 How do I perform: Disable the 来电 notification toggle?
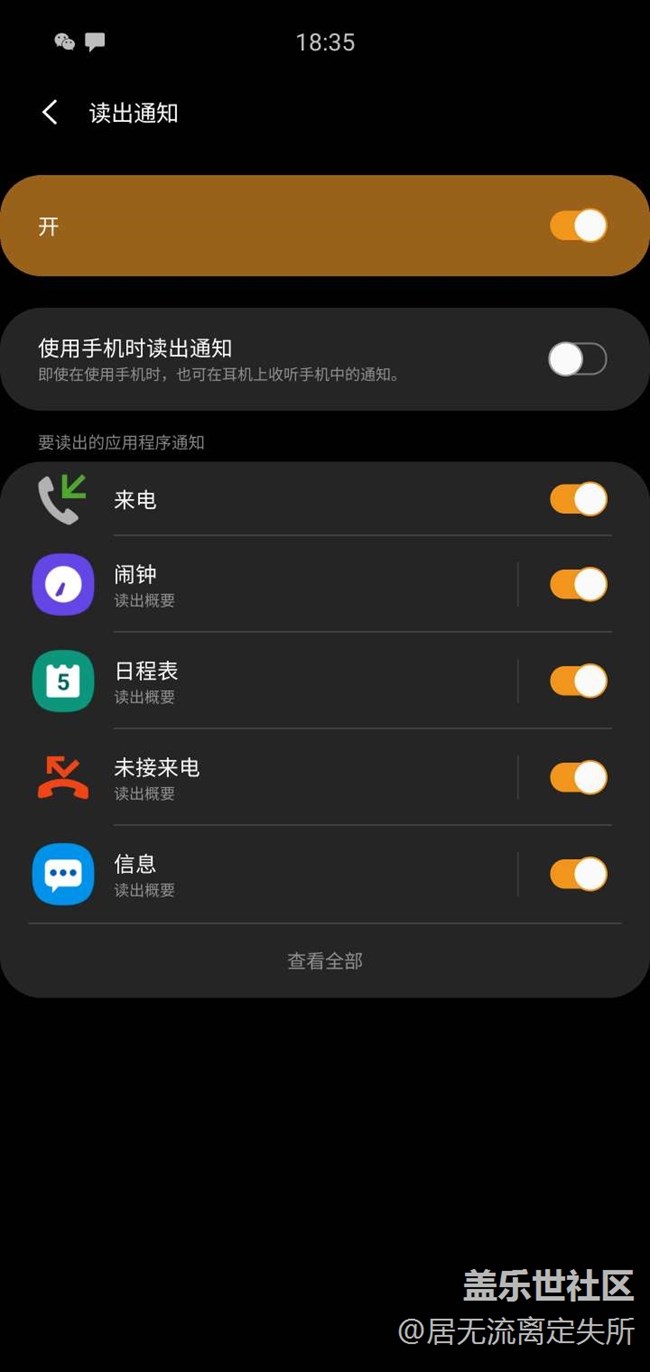pyautogui.click(x=578, y=499)
